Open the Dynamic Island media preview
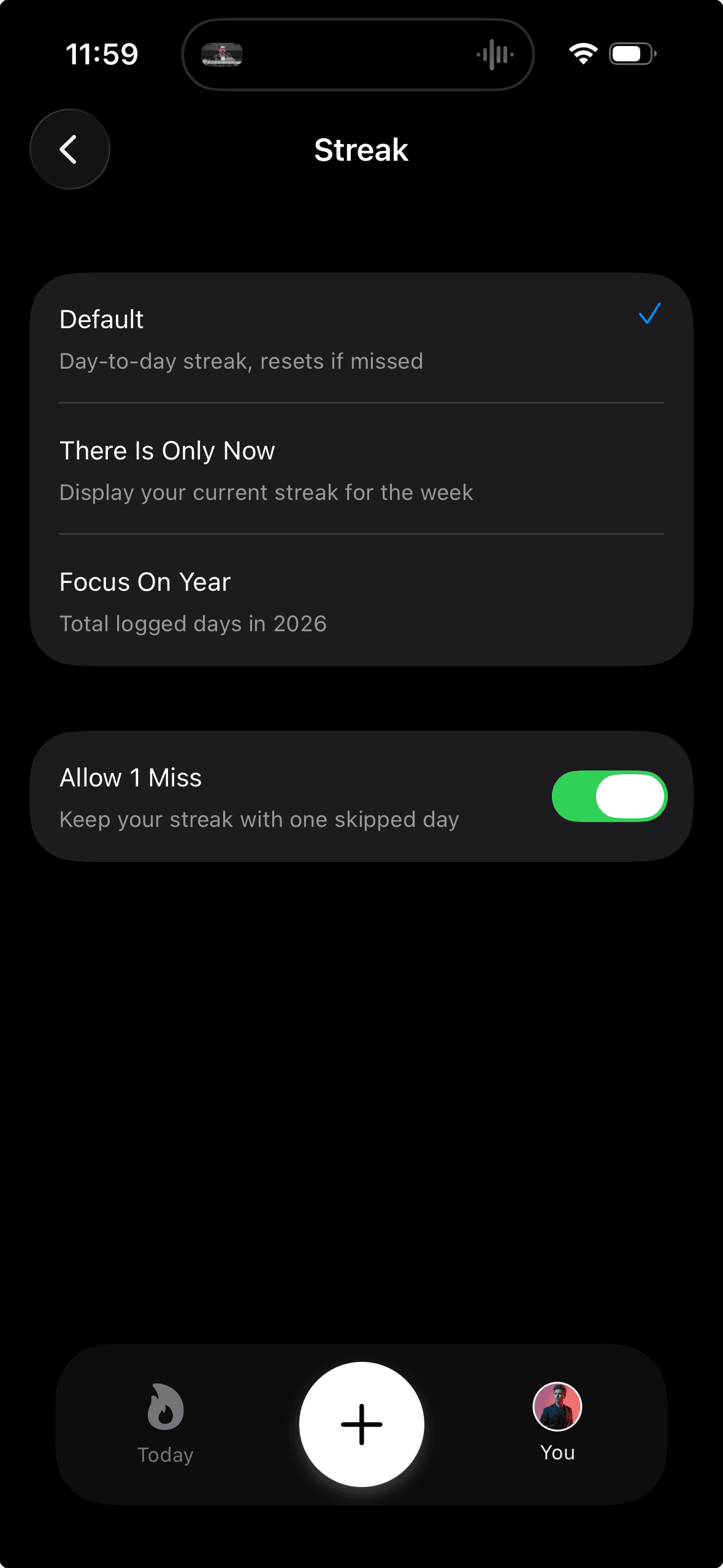The width and height of the screenshot is (723, 1568). pyautogui.click(x=221, y=54)
